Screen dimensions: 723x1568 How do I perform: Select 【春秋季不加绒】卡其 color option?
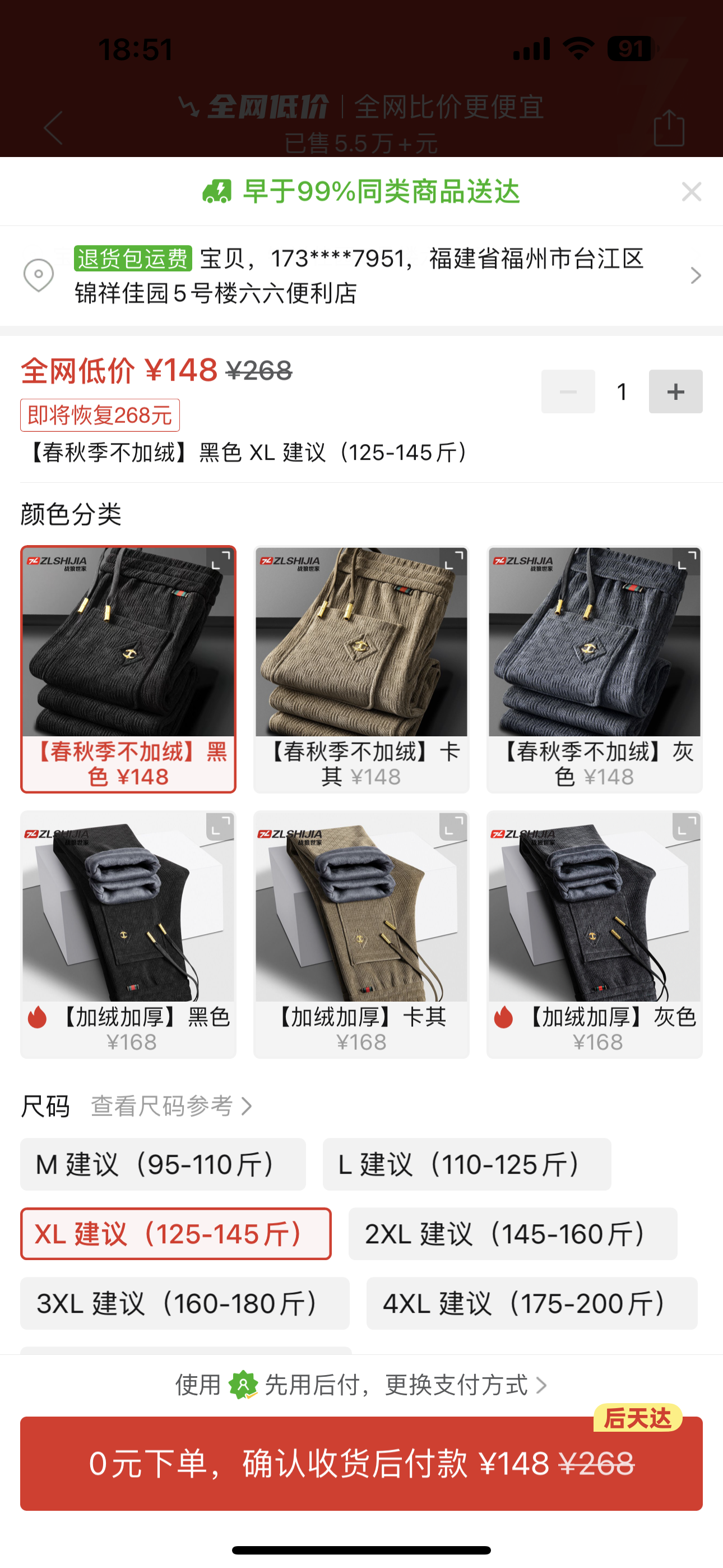click(361, 669)
